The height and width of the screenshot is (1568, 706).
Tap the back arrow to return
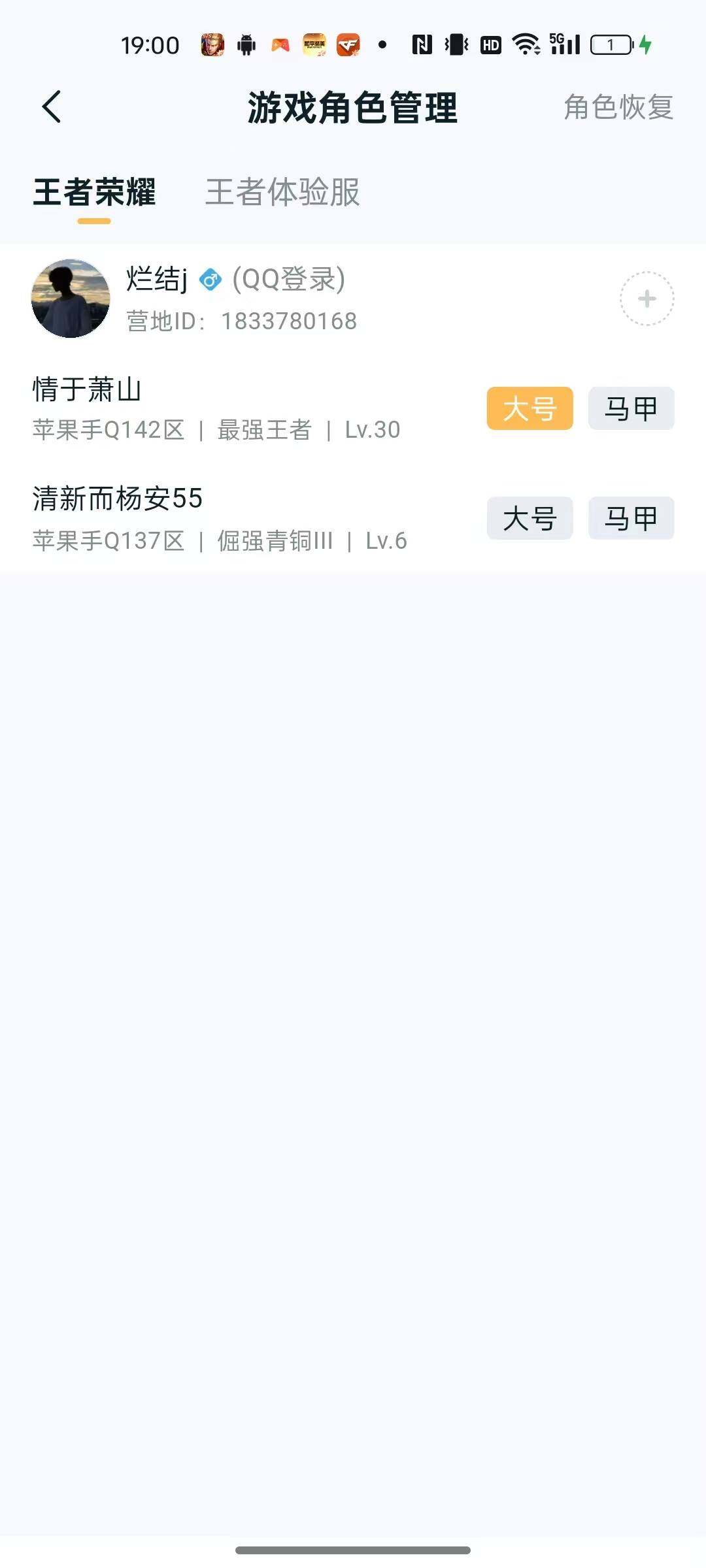(x=54, y=106)
